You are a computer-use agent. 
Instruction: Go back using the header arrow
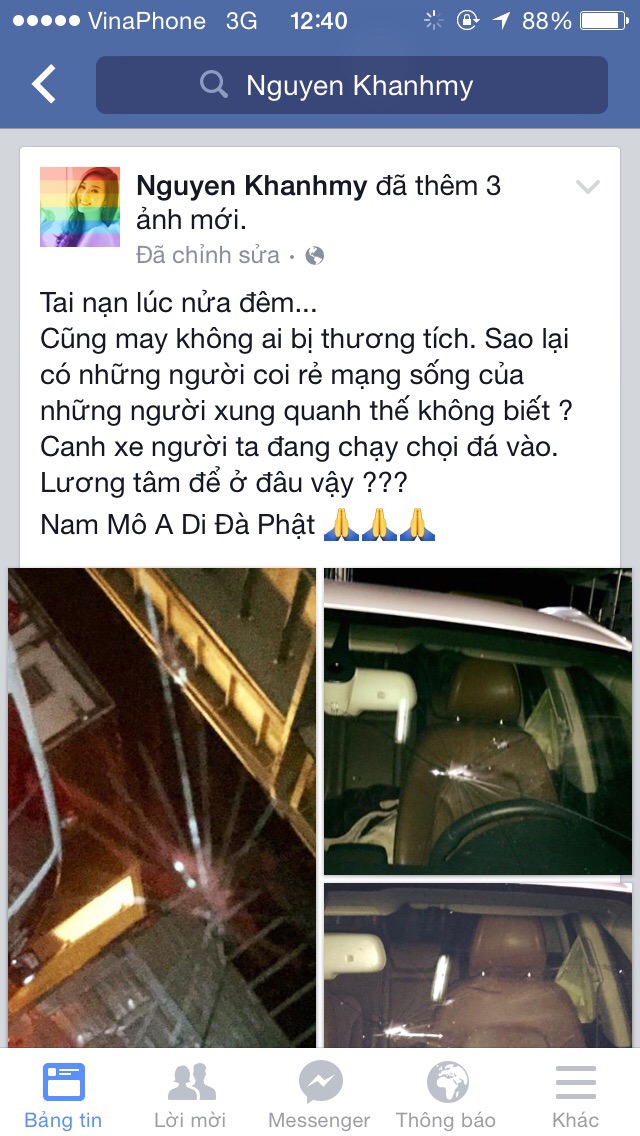pos(44,85)
